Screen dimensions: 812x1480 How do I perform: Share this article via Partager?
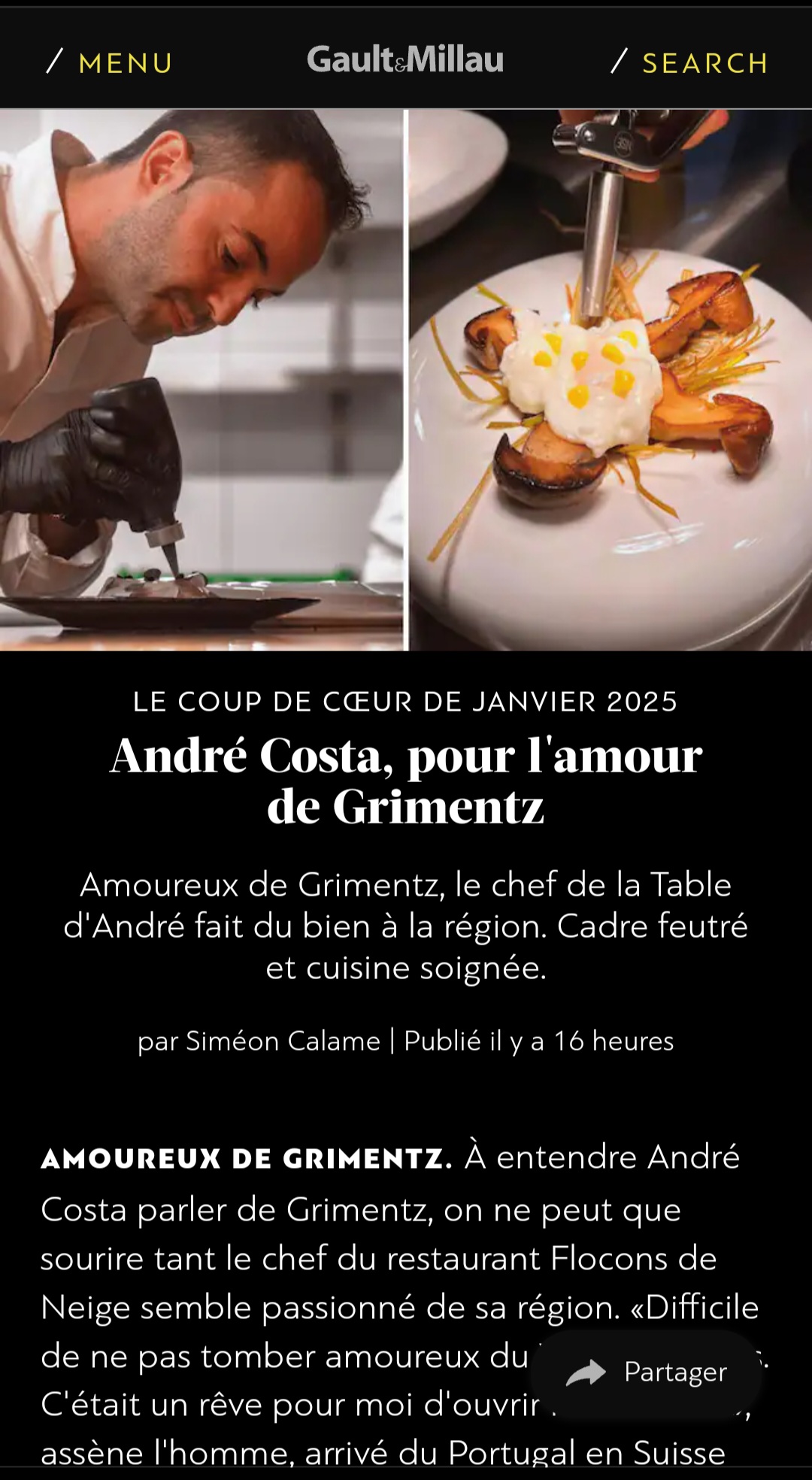(646, 1372)
